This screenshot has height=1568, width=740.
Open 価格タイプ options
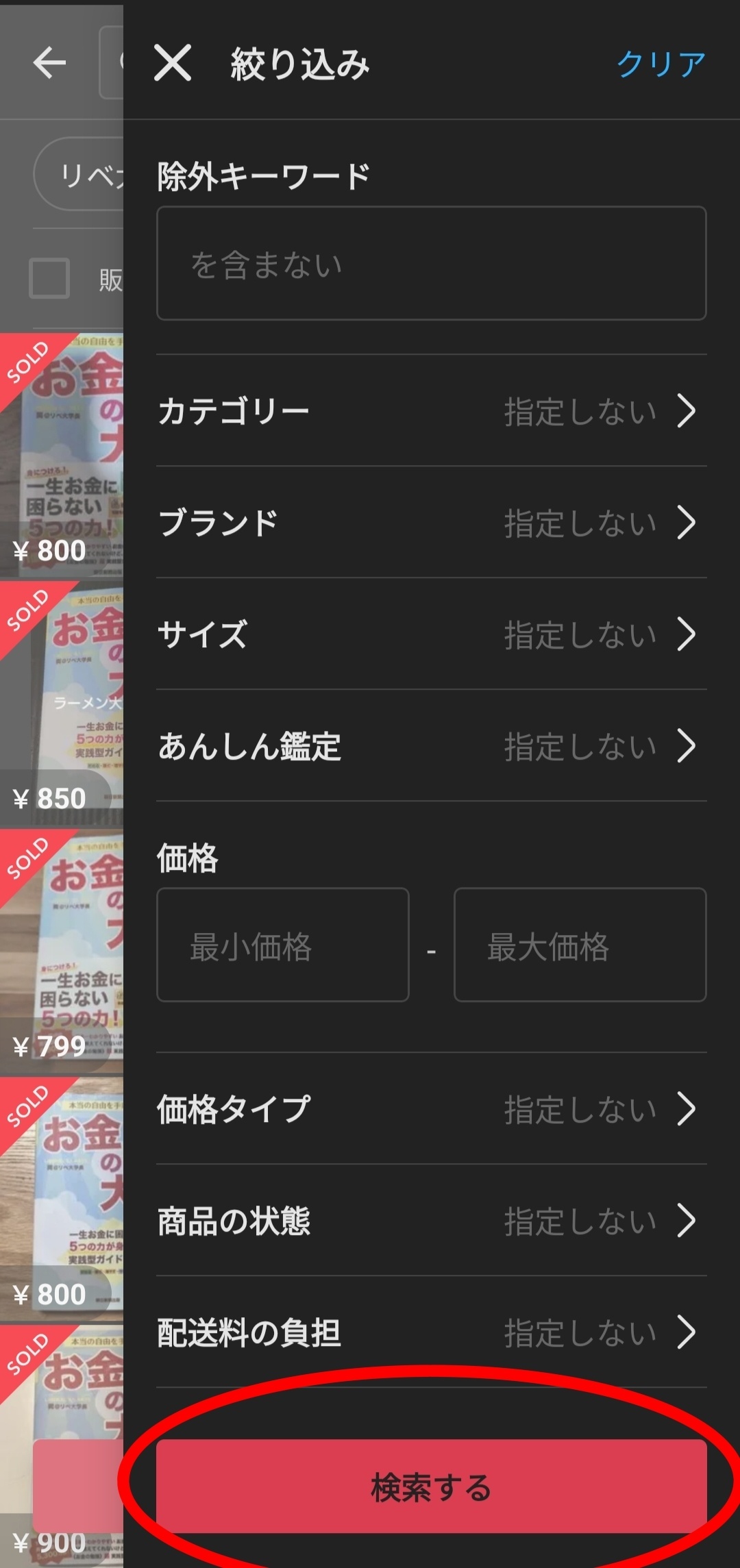pos(431,1109)
